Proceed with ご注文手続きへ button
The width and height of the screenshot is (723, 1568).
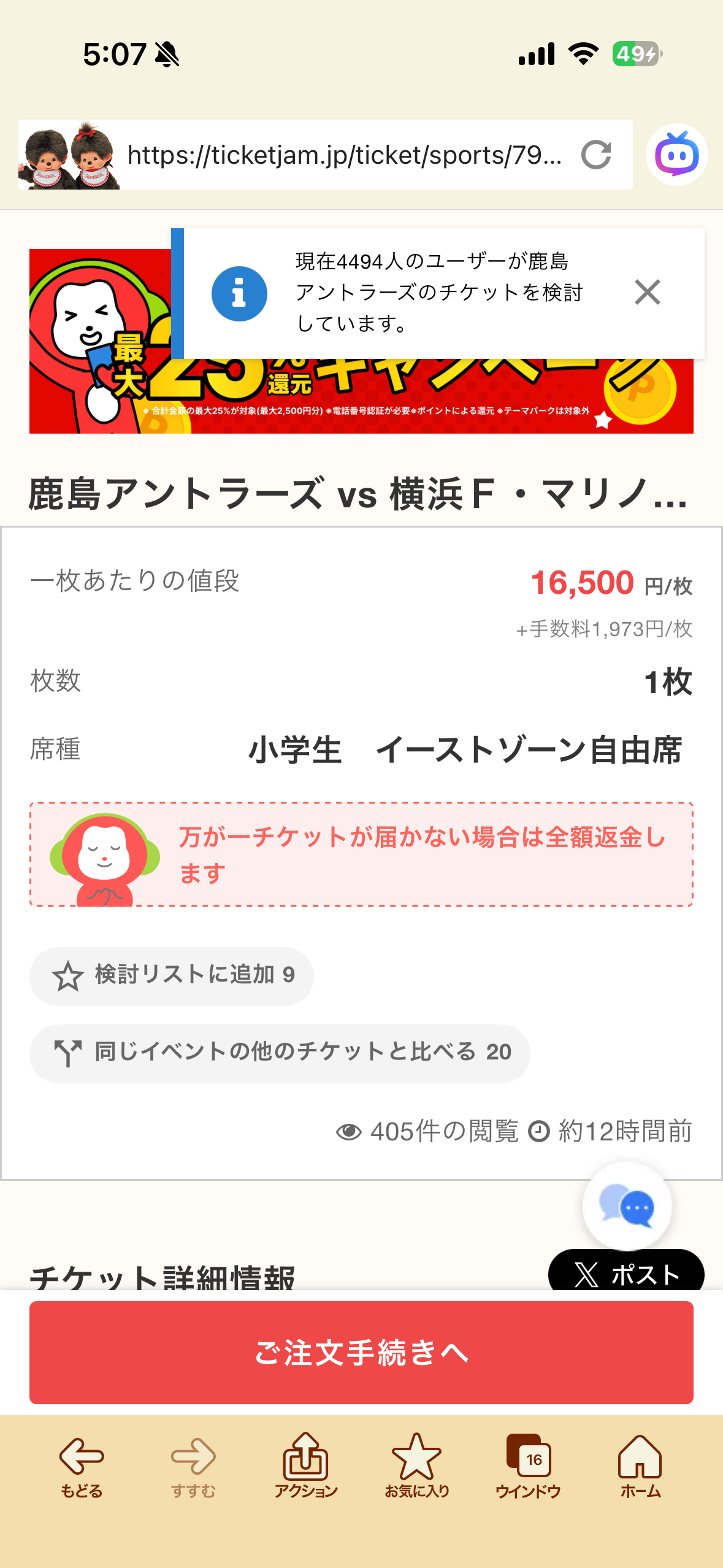pyautogui.click(x=361, y=1352)
